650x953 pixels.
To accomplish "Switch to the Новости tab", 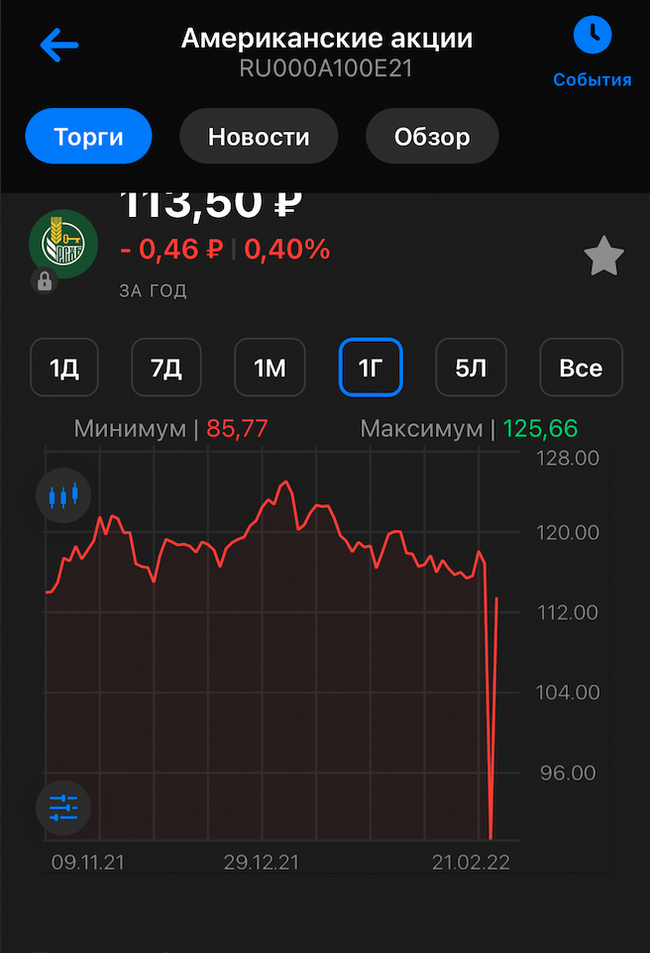I will 258,136.
